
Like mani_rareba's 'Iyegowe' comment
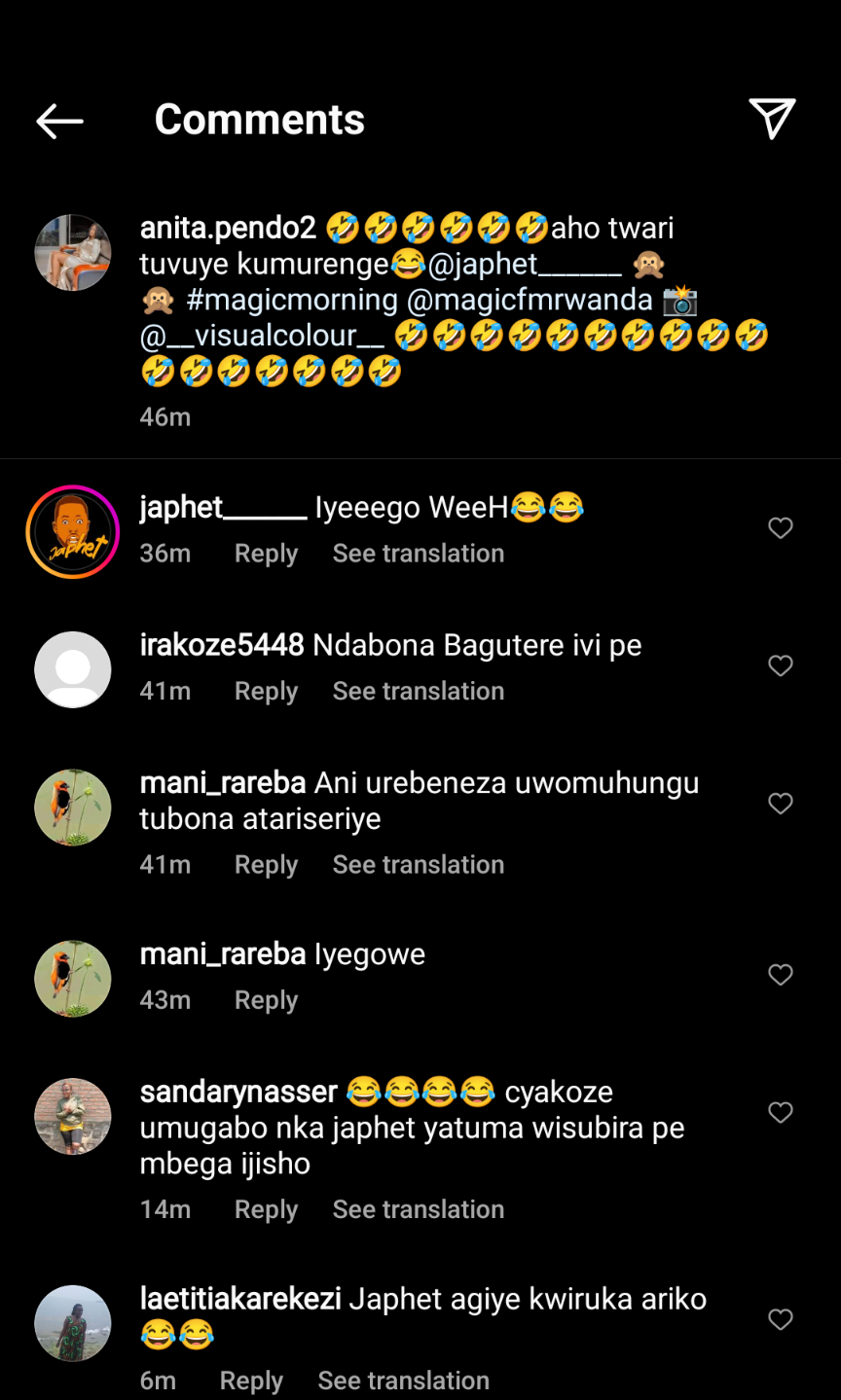coord(781,975)
